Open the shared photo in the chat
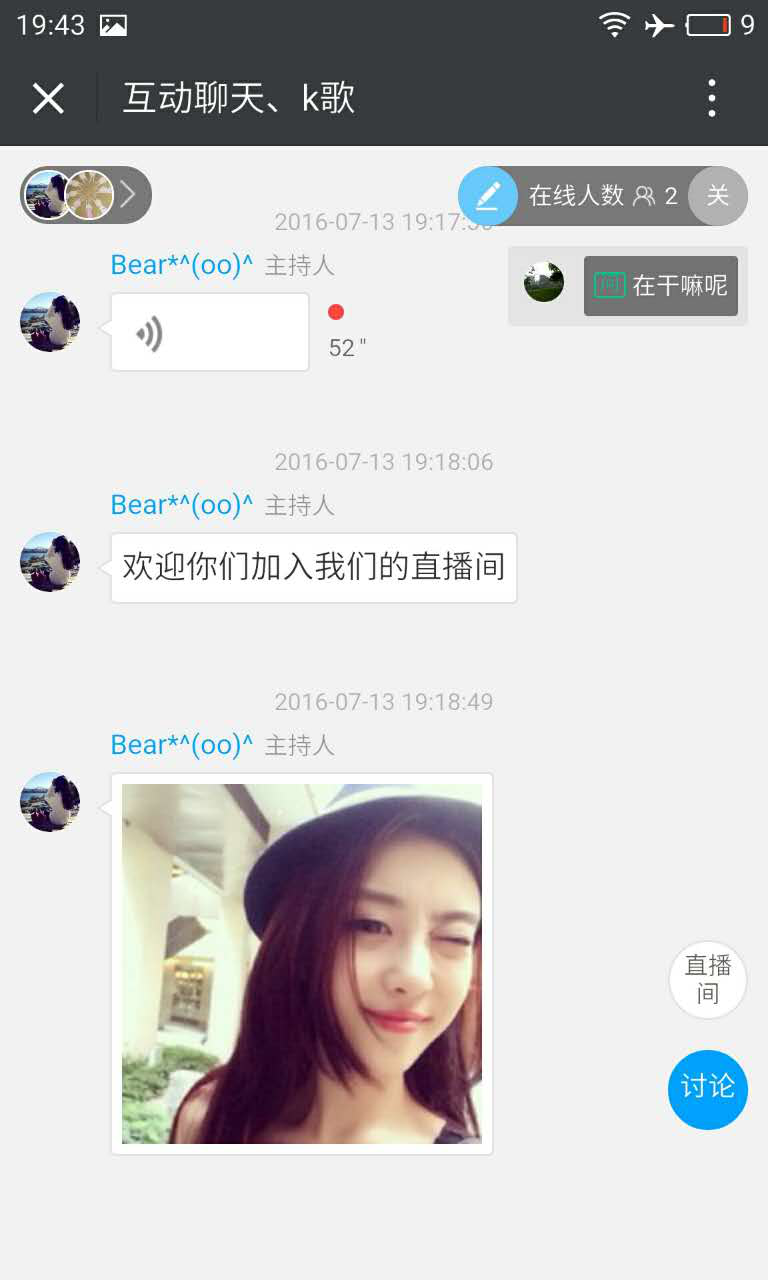Viewport: 768px width, 1280px height. (x=302, y=963)
